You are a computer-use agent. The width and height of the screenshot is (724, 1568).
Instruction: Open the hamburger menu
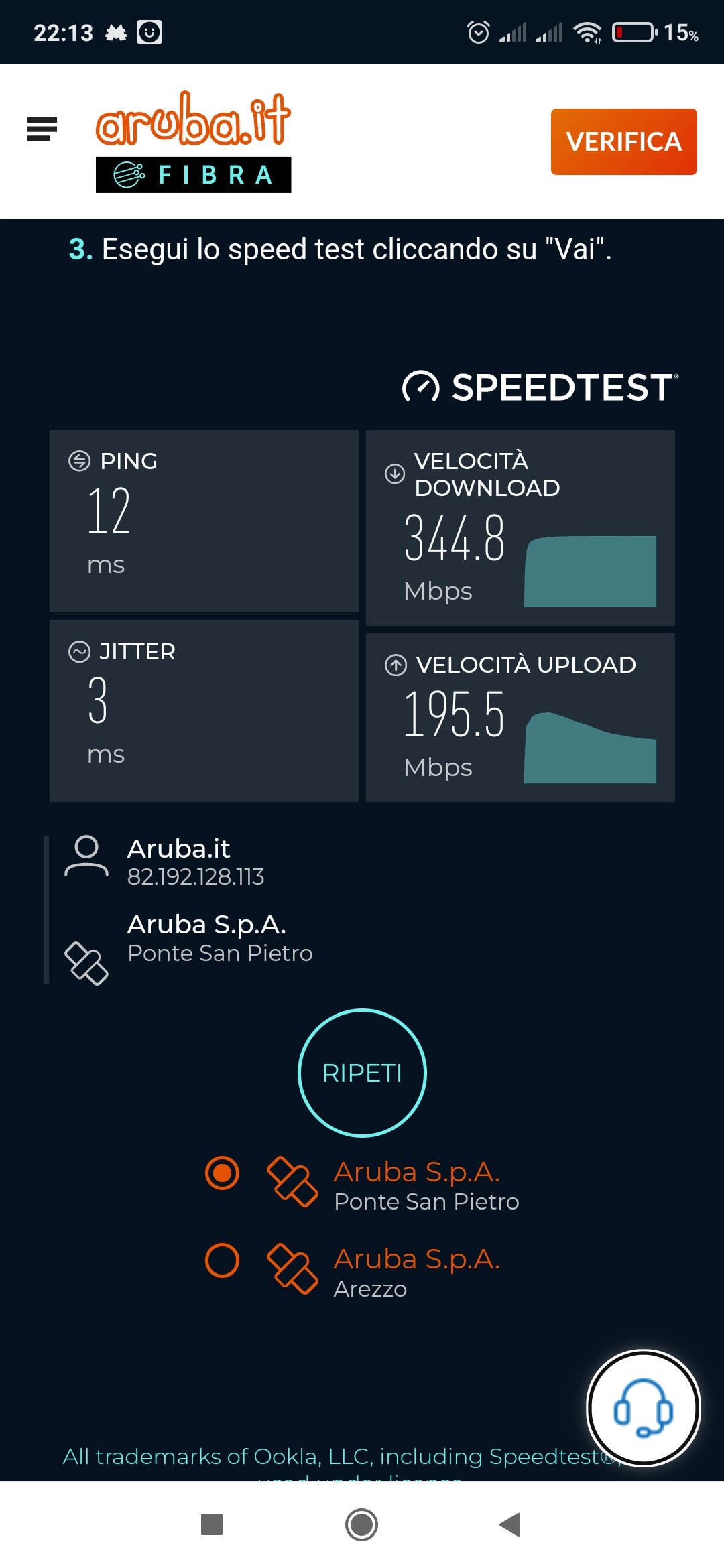[42, 129]
